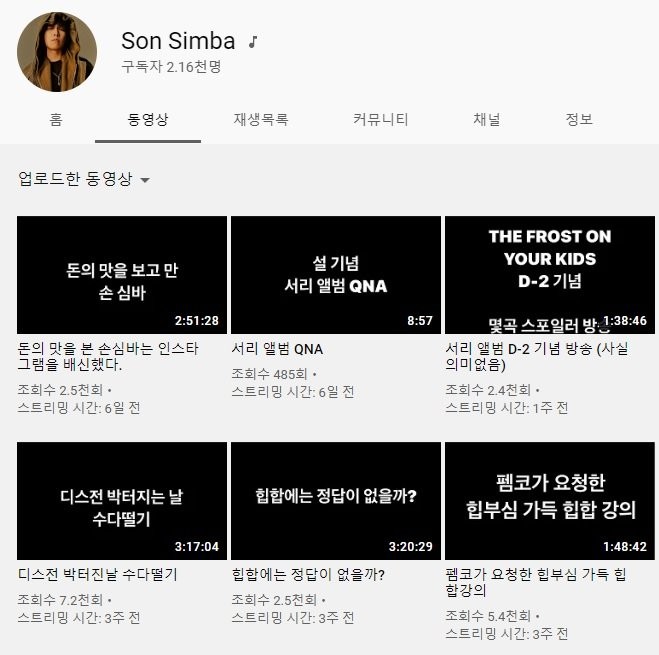
Task: Play the 돈의 맛을 본 손심바 video
Action: coord(122,275)
